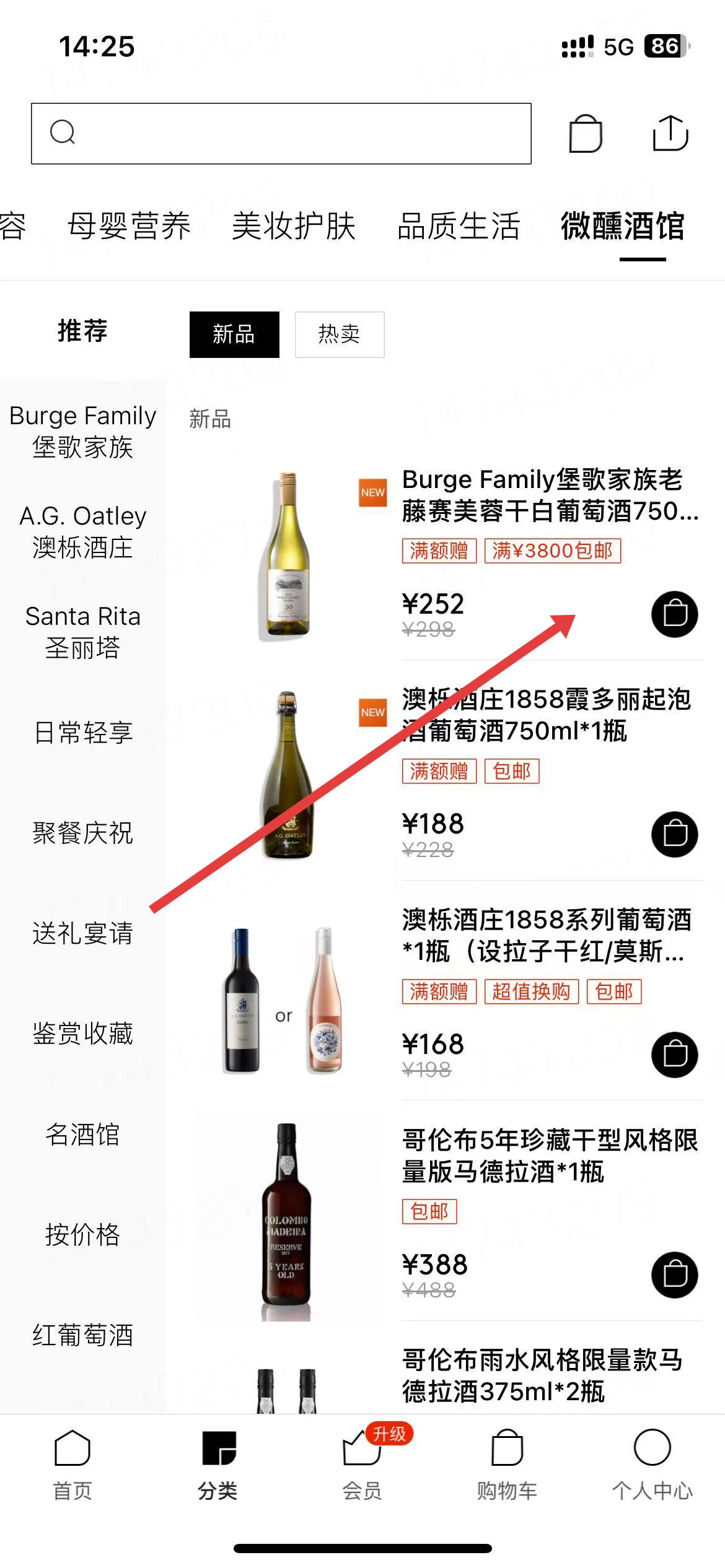Add 澳栎酒庄1858霞多丽起泡酒 to cart
The image size is (725, 1568).
click(x=674, y=834)
